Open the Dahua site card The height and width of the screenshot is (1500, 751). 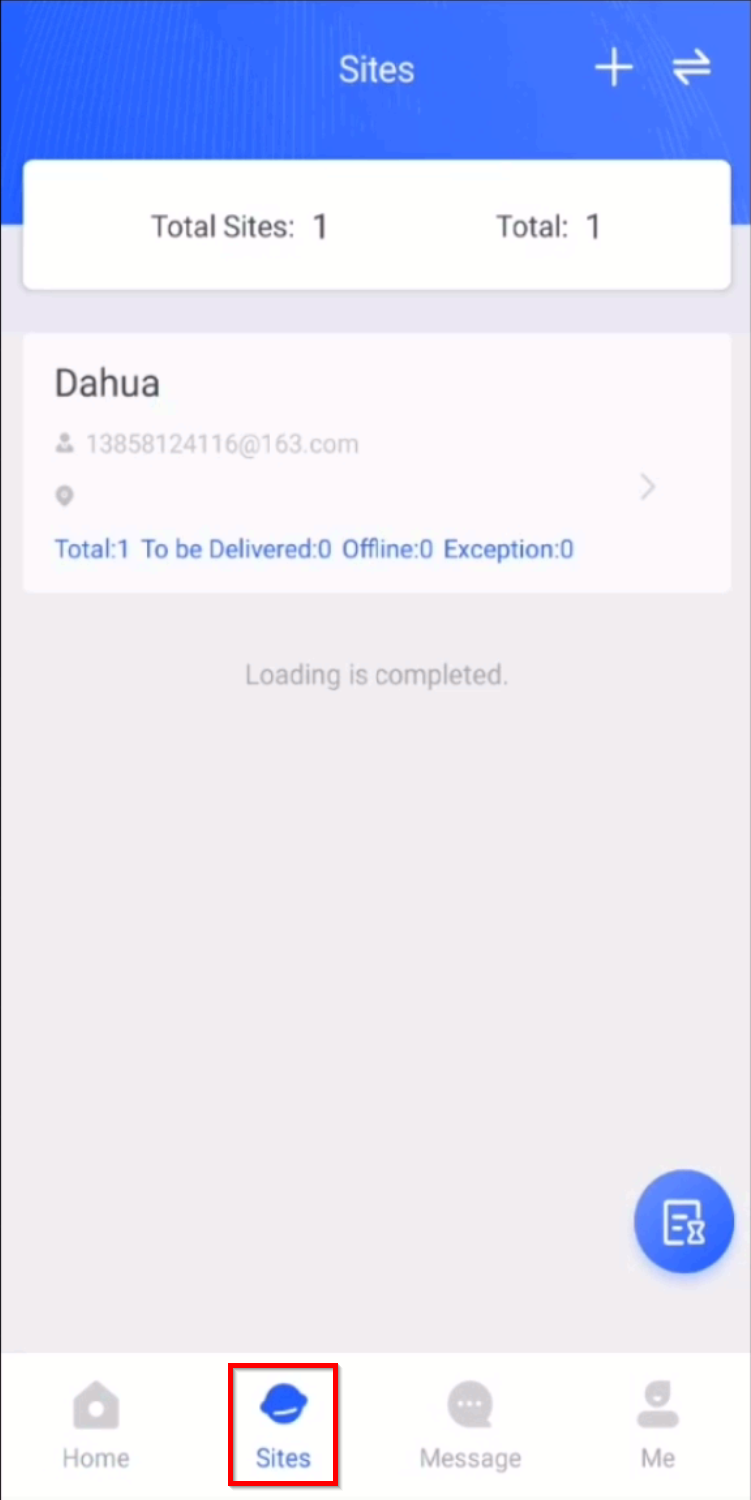(376, 462)
